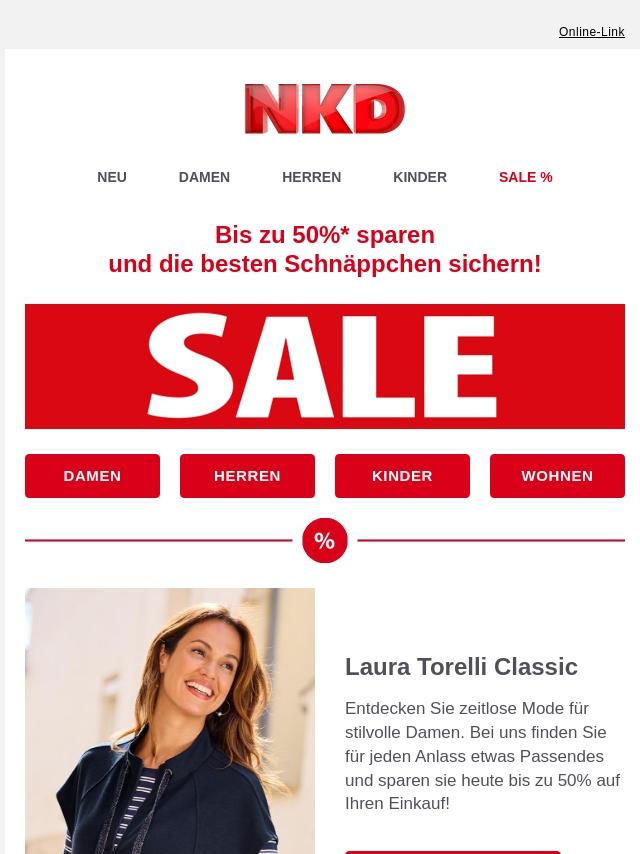Tap the red HERREN sale button
Viewport: 640px width, 854px height.
247,476
